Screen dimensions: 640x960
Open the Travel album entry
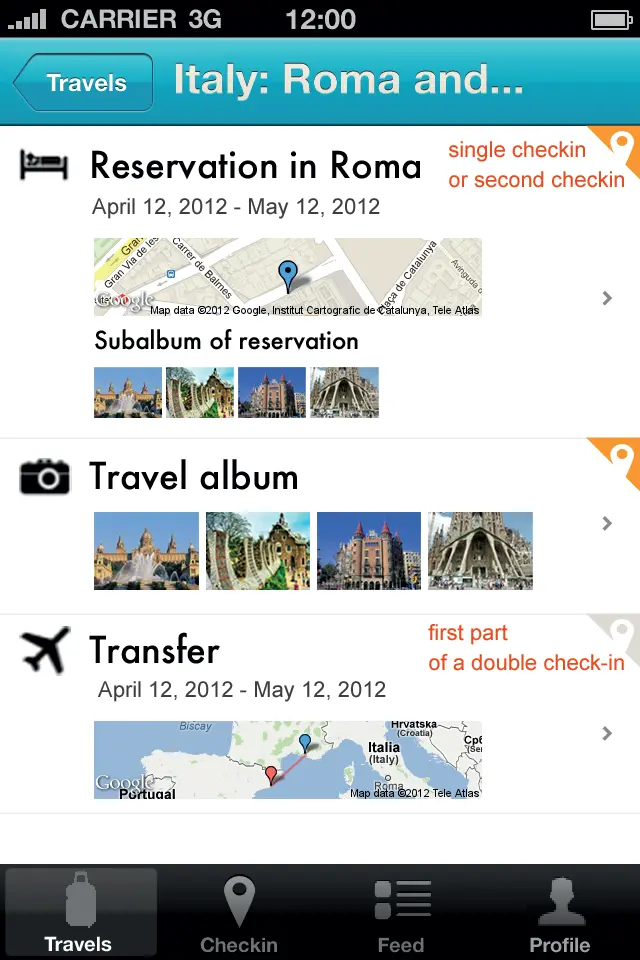194,477
